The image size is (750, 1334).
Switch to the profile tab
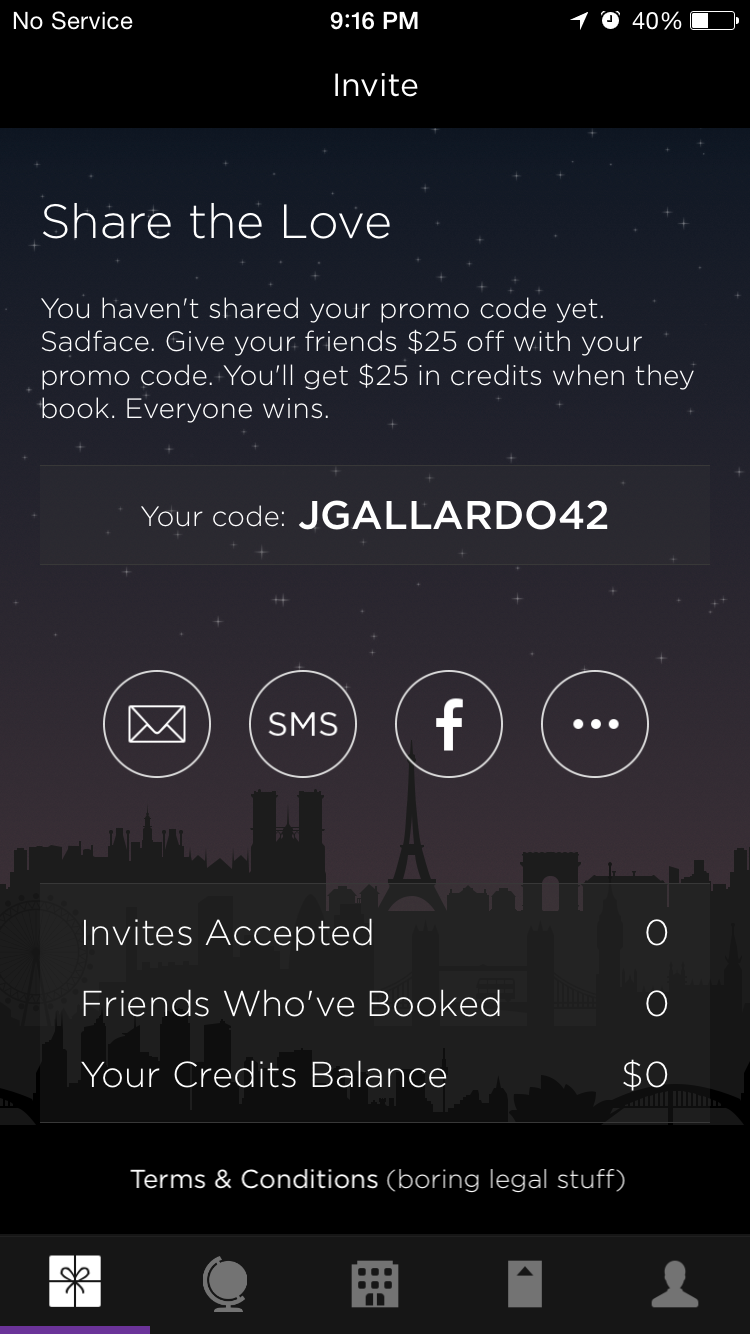coord(675,1282)
